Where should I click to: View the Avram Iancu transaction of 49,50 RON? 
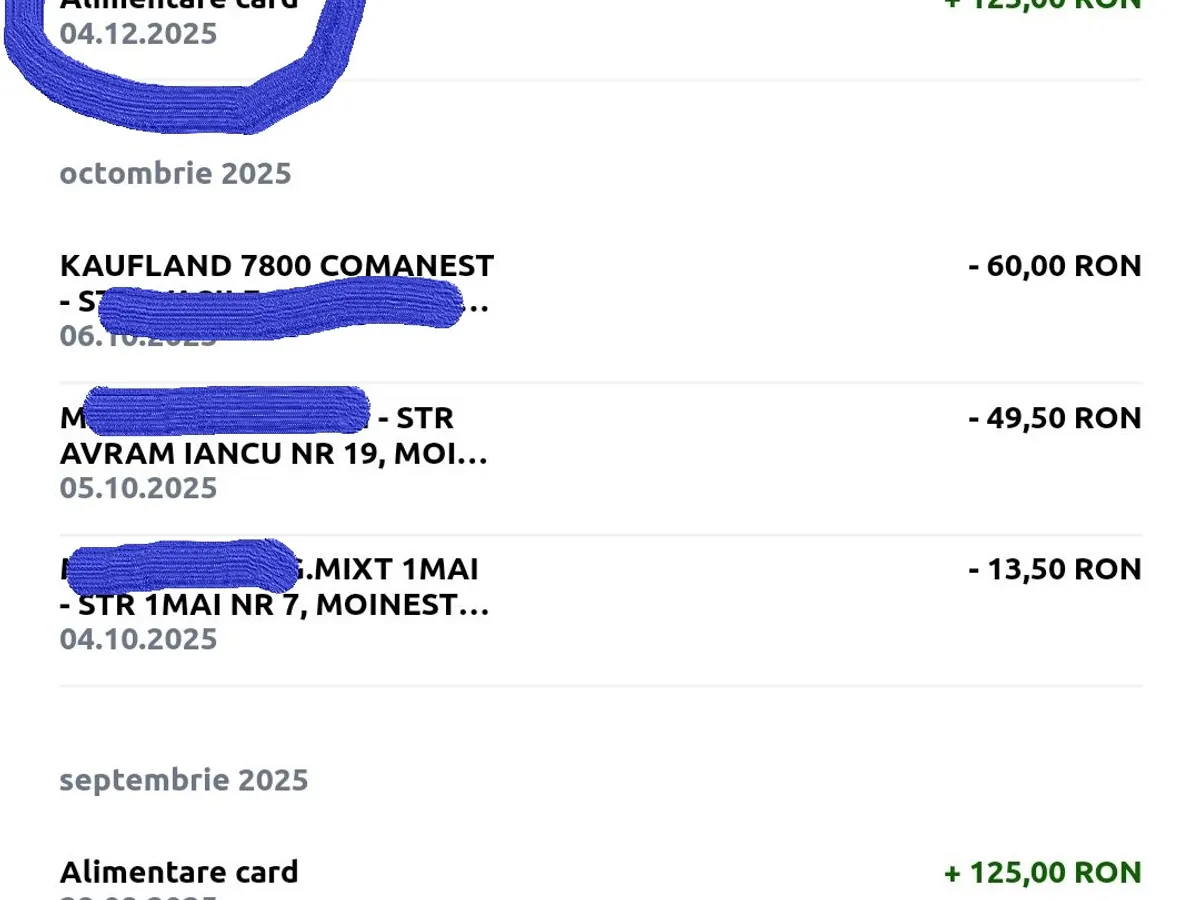[x=600, y=452]
